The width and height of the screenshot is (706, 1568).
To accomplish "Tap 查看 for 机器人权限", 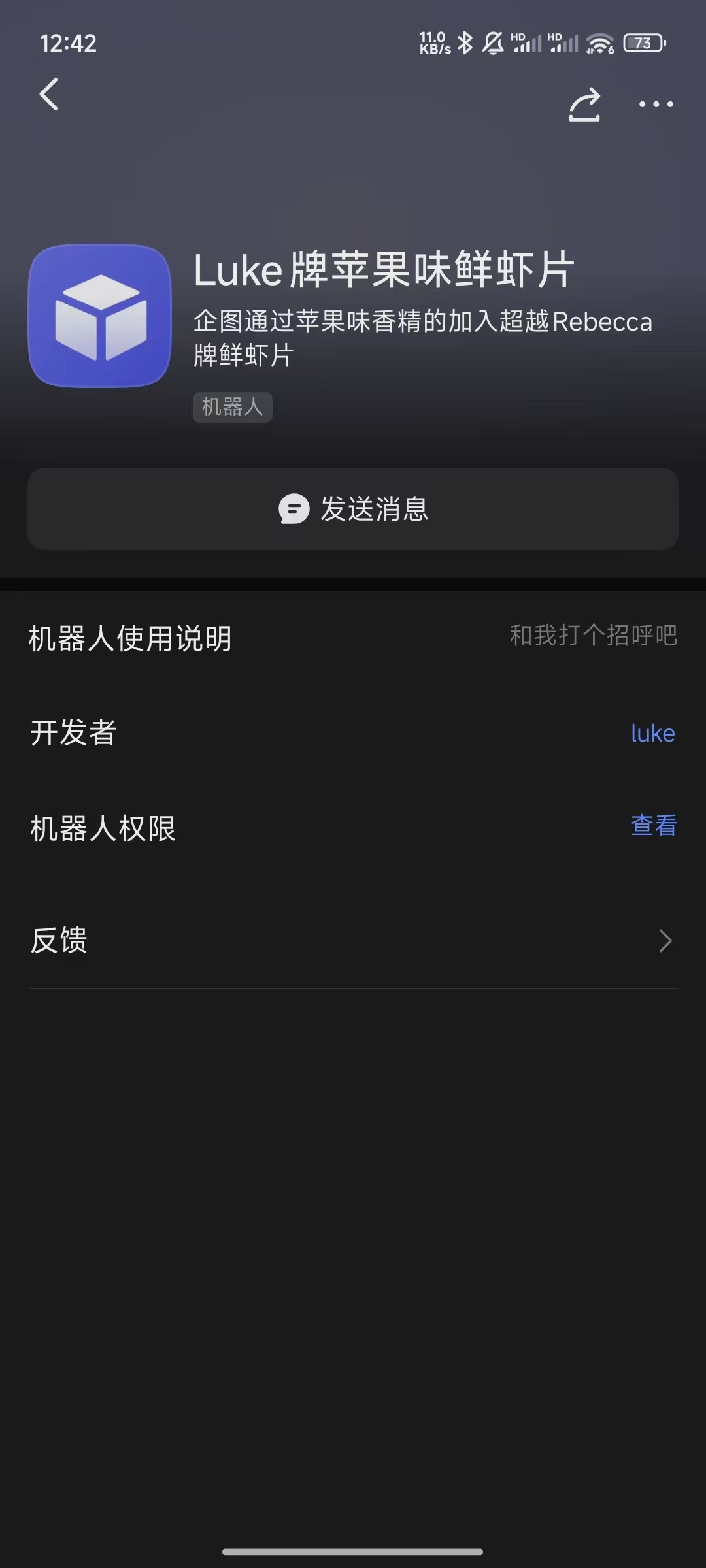I will pyautogui.click(x=654, y=825).
